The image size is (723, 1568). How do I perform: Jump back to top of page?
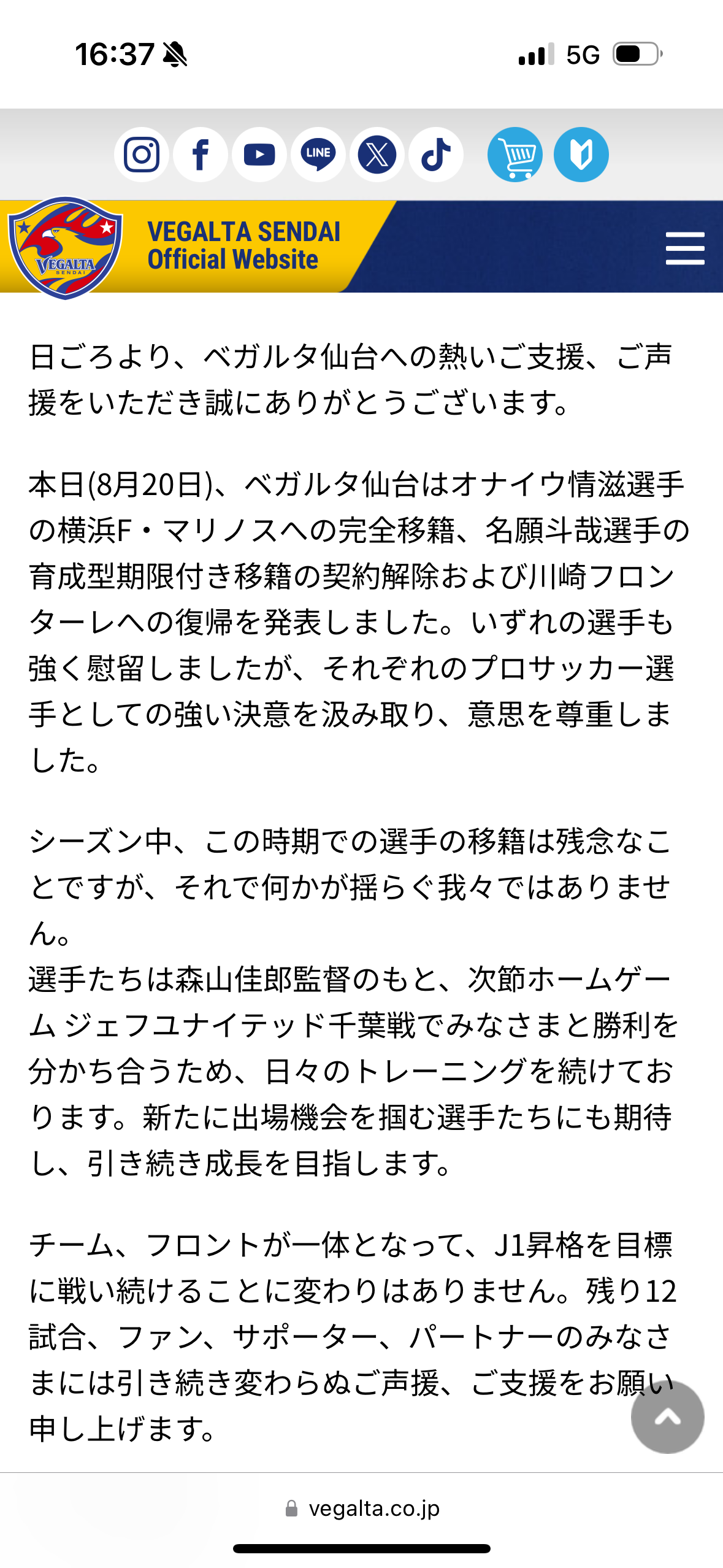coord(667,1417)
